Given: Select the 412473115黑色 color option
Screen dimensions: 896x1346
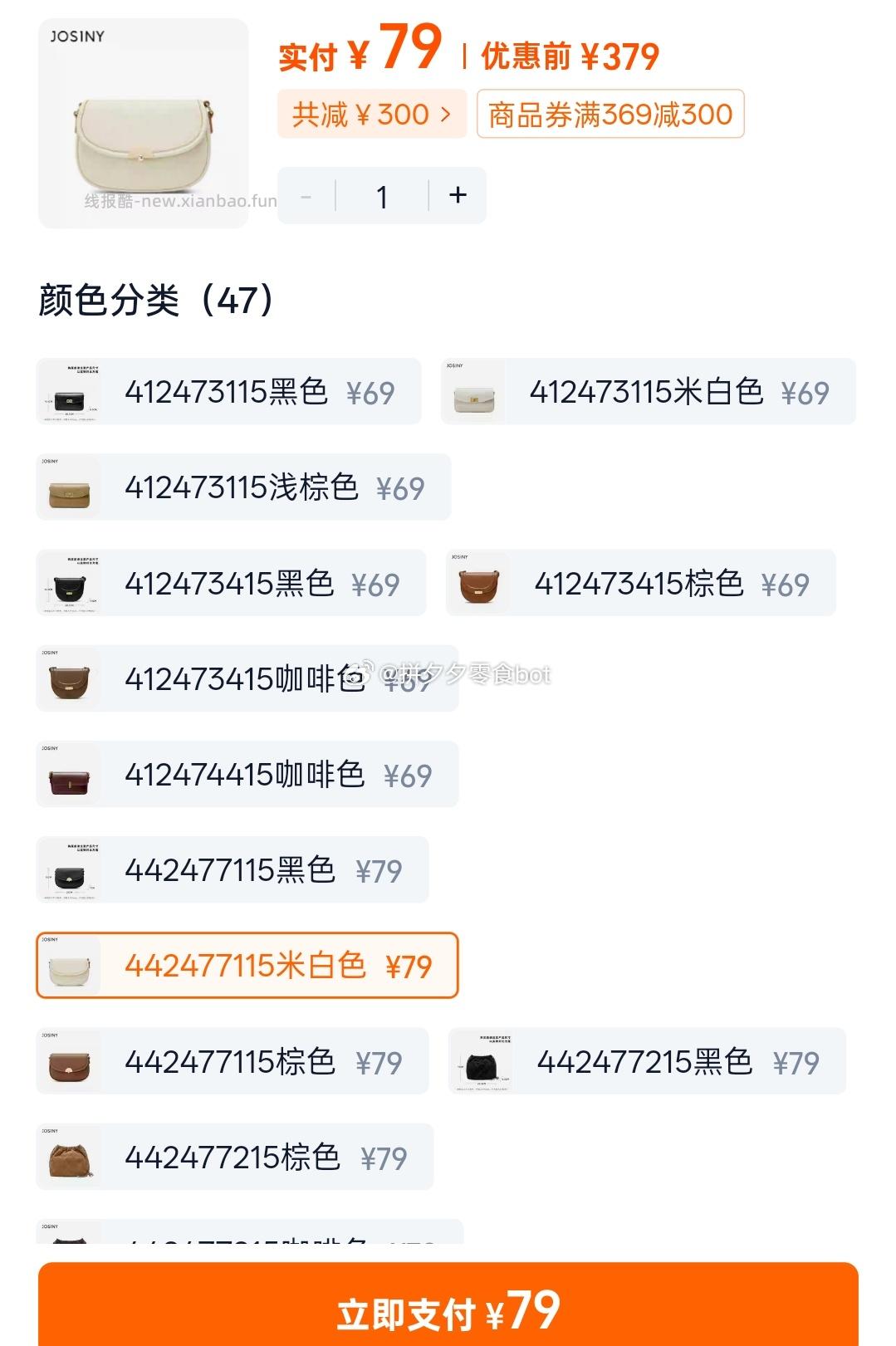Looking at the screenshot, I should click(233, 391).
